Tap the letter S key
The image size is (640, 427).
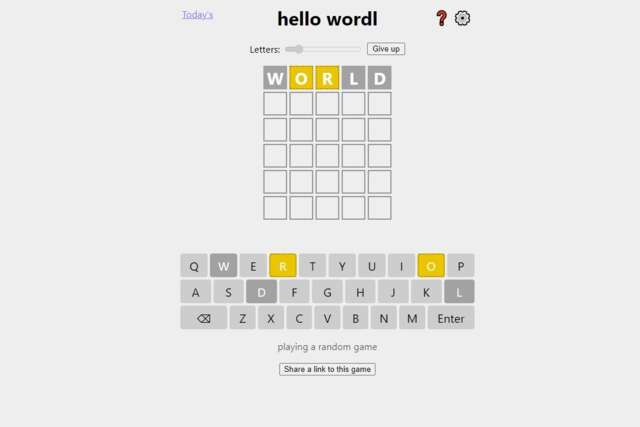coord(228,292)
